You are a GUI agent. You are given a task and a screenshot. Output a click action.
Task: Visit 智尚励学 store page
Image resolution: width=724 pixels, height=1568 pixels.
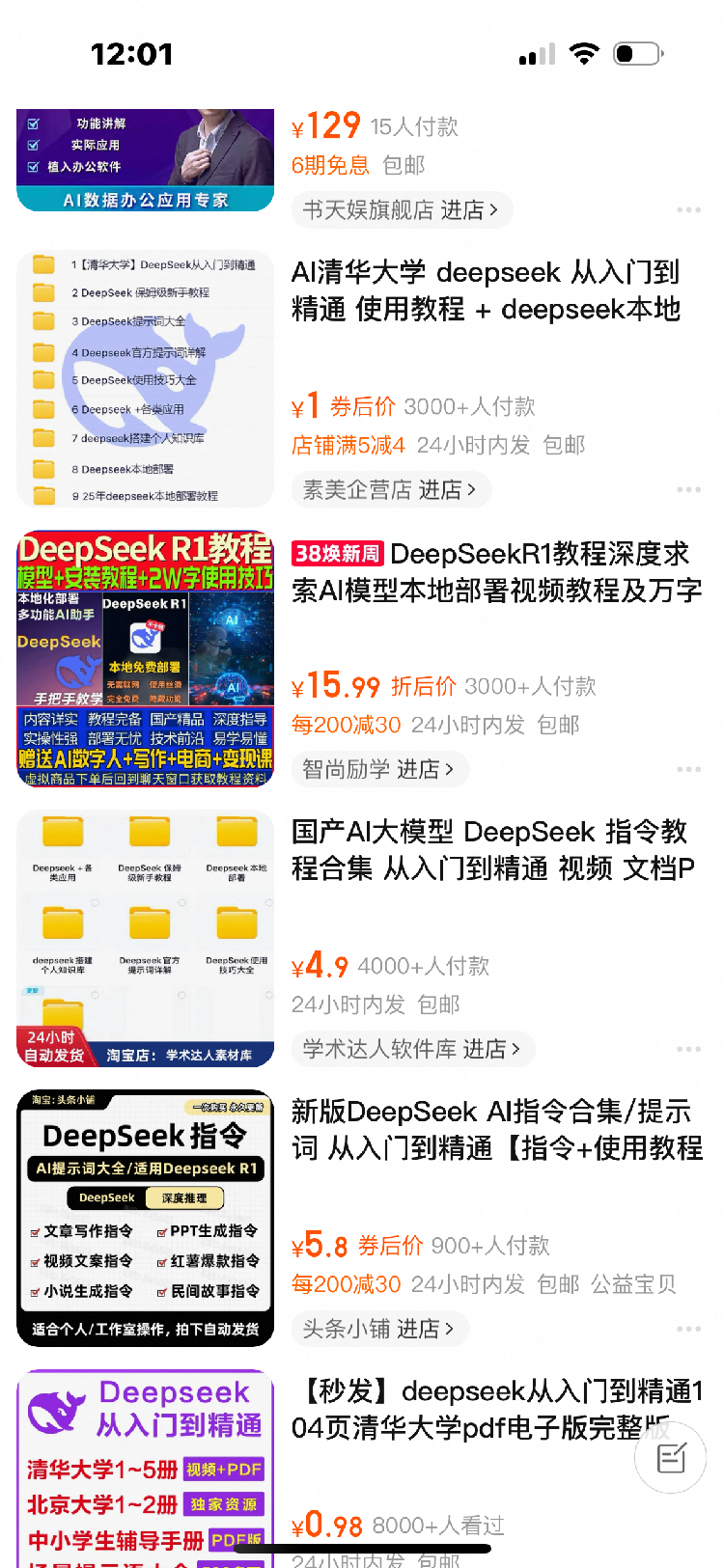pos(378,770)
